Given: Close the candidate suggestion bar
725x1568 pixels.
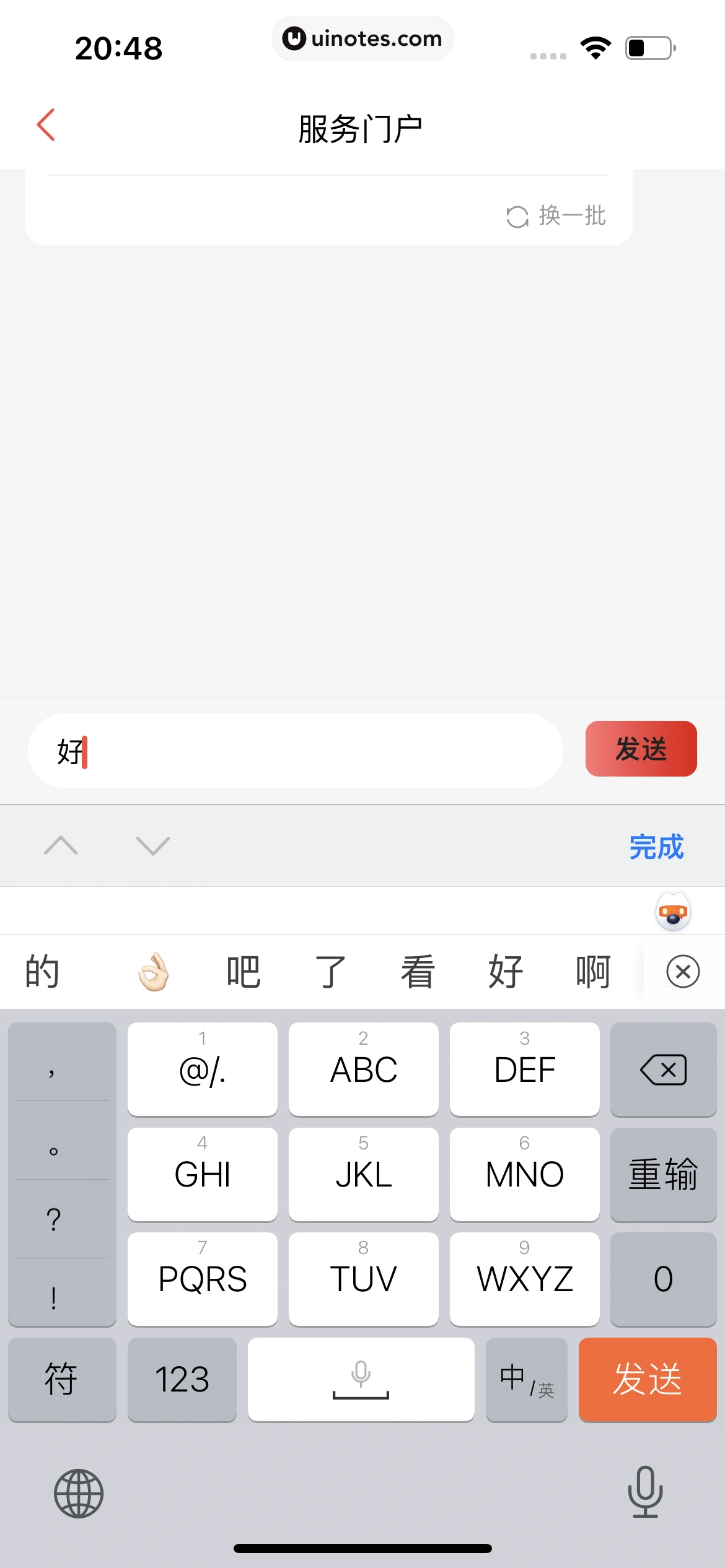Looking at the screenshot, I should (x=682, y=972).
